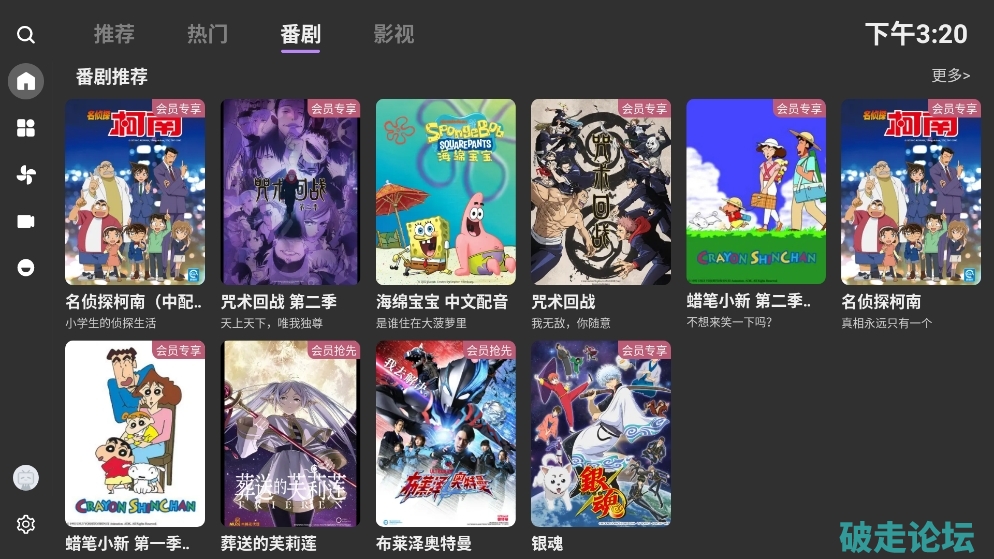Image resolution: width=994 pixels, height=559 pixels.
Task: Open the user avatar in the sidebar
Action: 26,478
